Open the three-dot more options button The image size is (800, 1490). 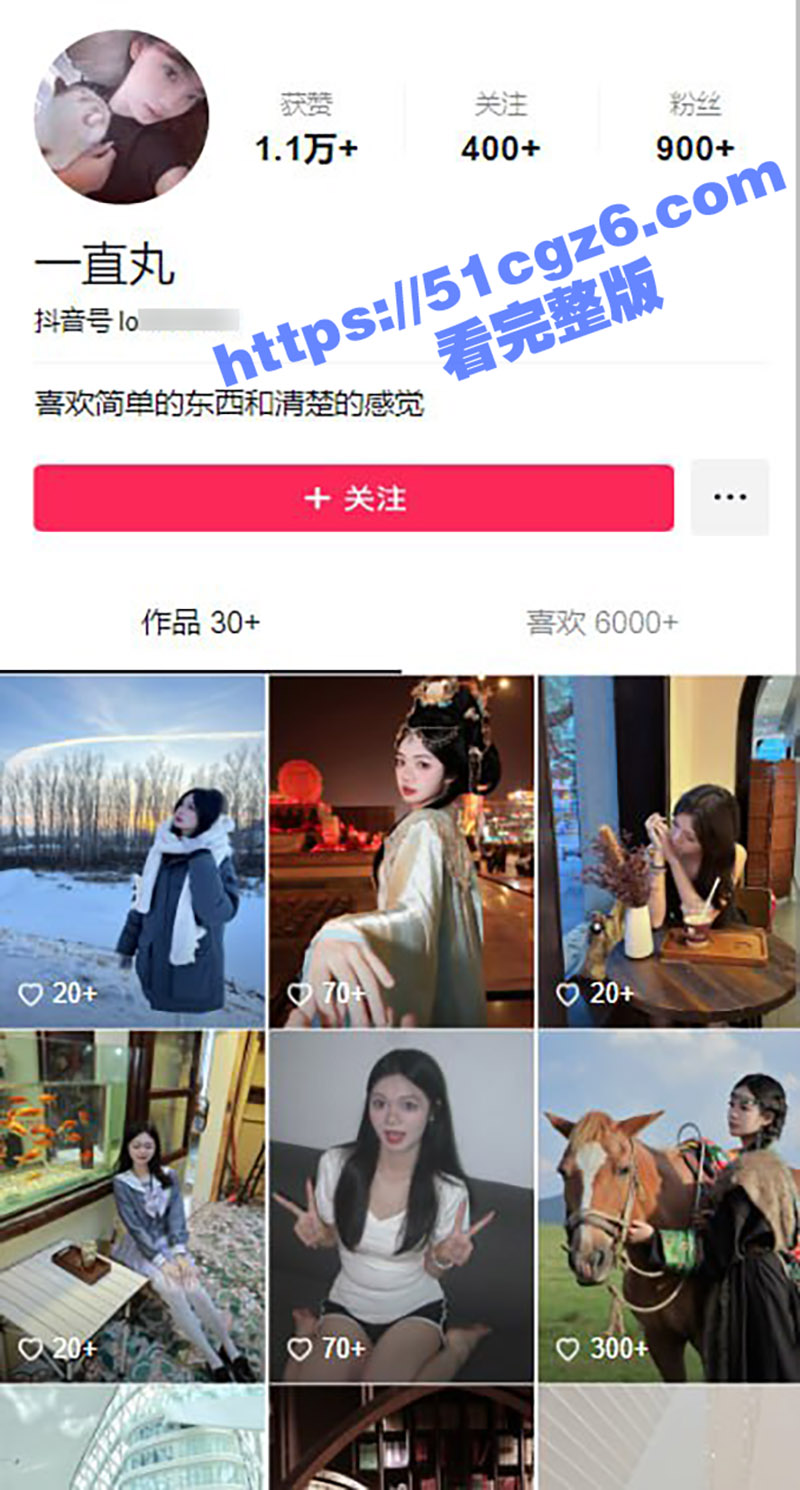[x=730, y=497]
